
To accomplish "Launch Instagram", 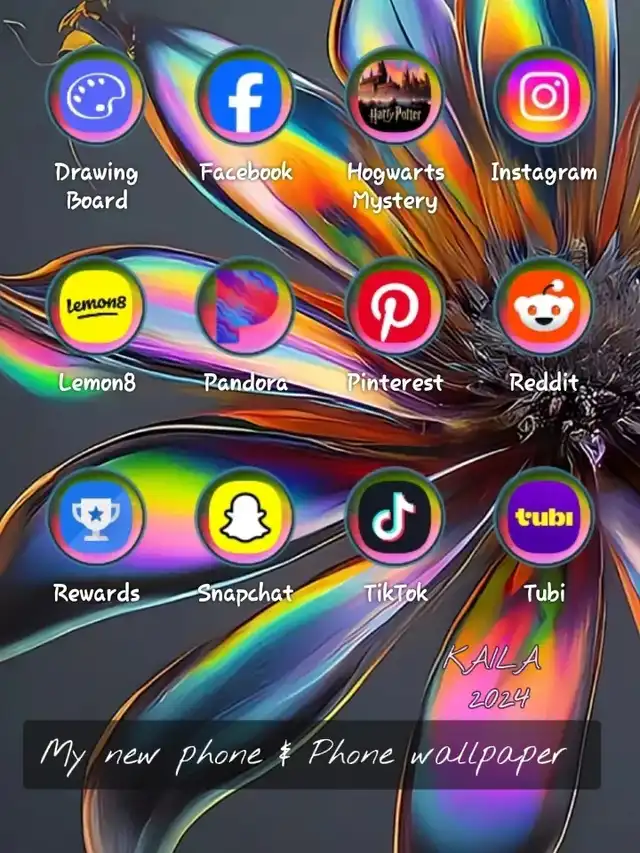I will (x=544, y=96).
